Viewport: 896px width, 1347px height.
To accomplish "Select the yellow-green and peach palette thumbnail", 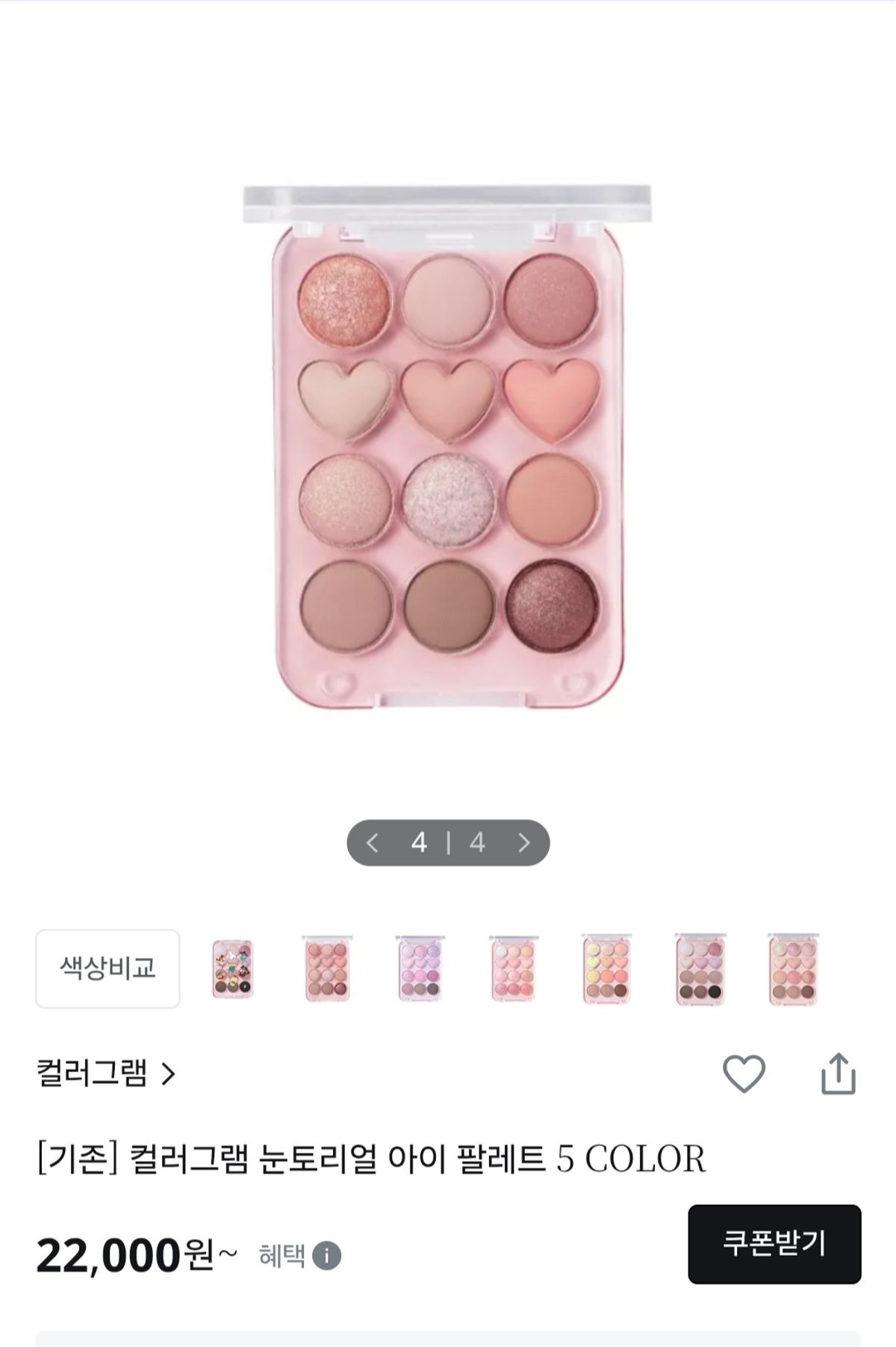I will (607, 968).
